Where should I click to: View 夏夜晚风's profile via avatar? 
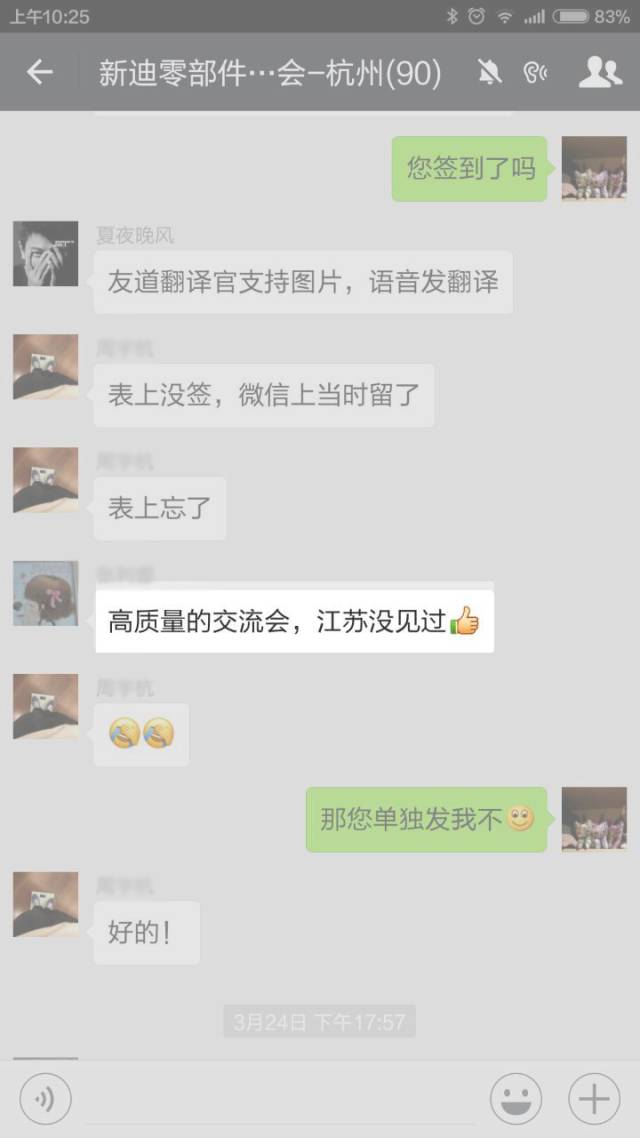[45, 254]
